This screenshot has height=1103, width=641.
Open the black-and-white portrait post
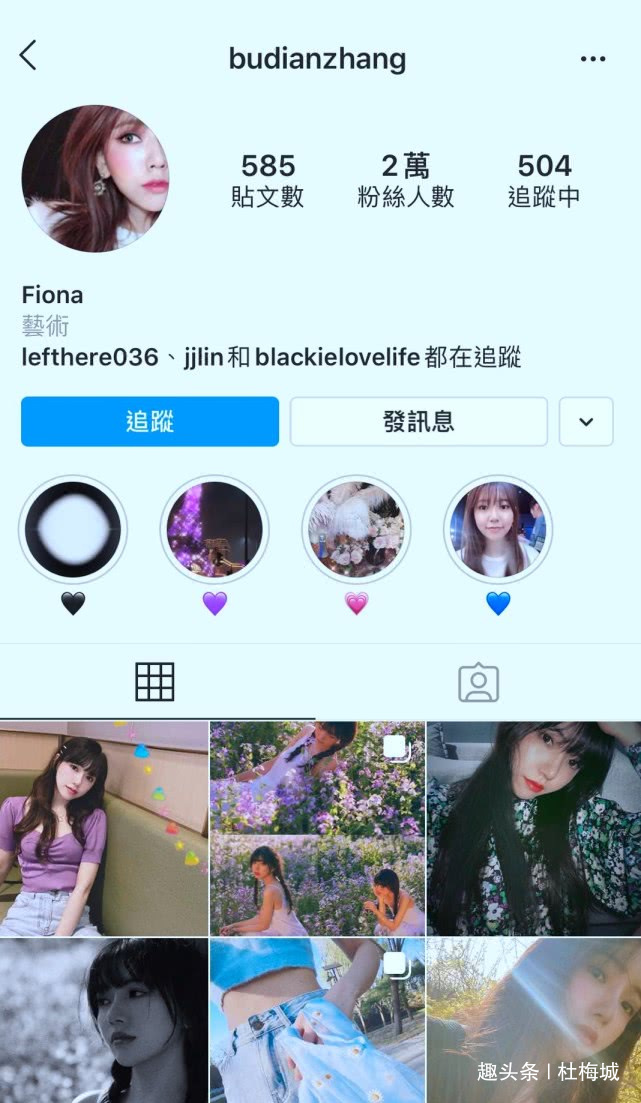pyautogui.click(x=103, y=1020)
